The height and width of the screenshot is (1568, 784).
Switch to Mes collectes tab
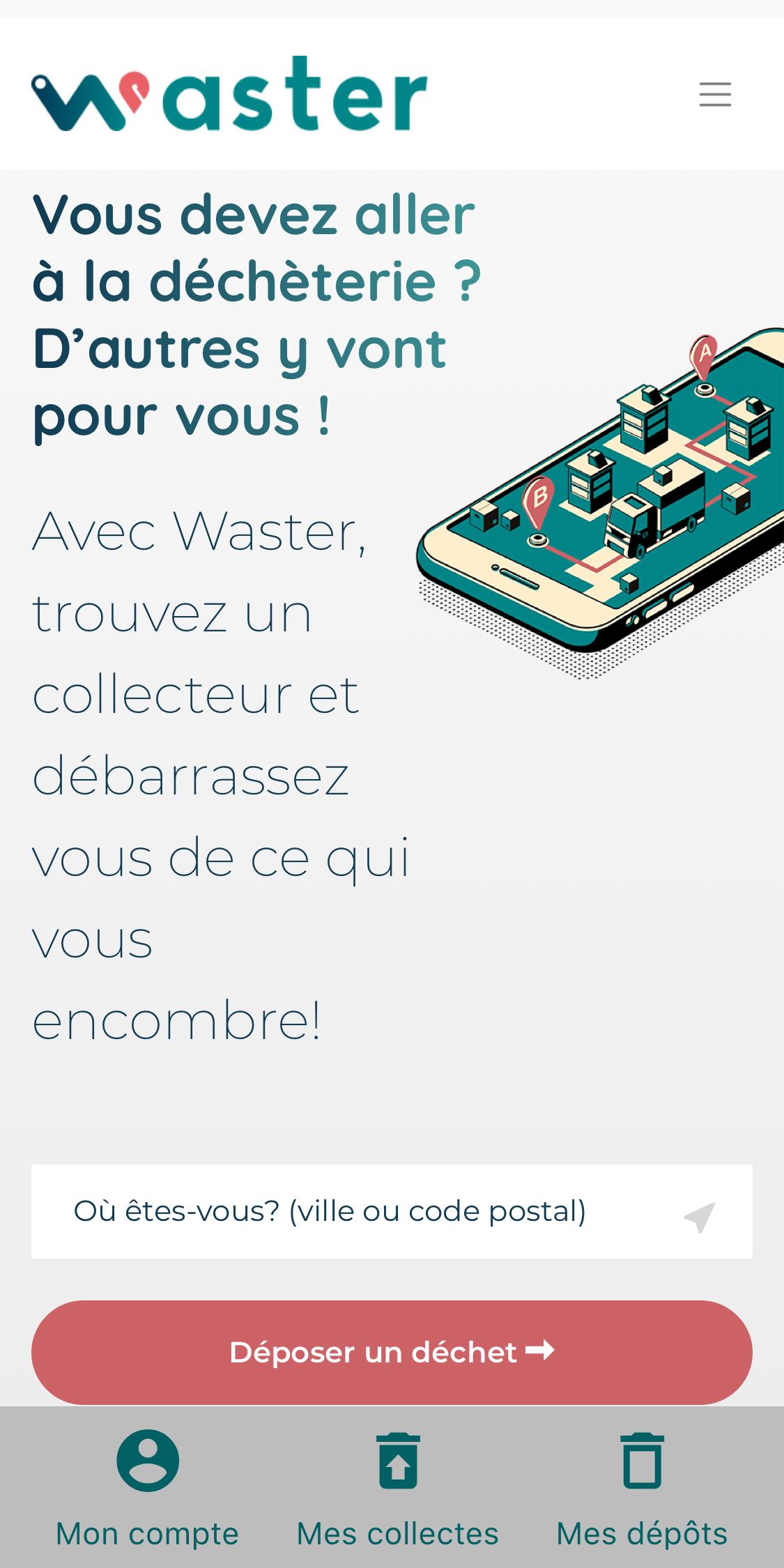coord(398,1489)
